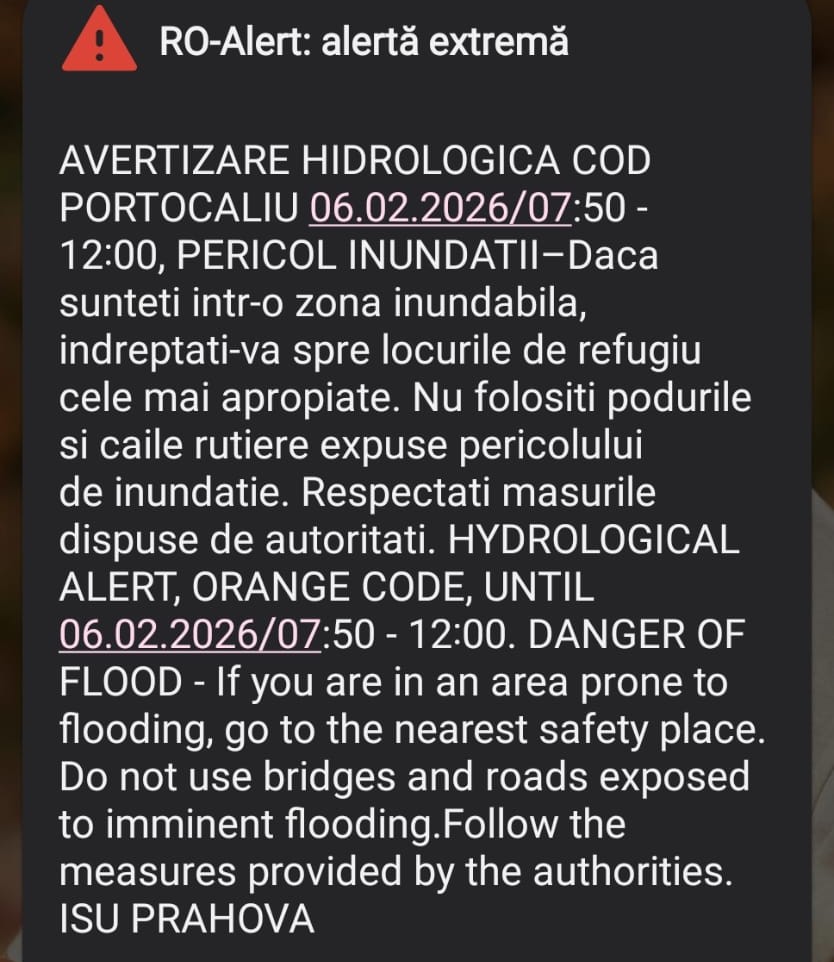Open the date link after ORANGE CODE, UNTIL
Image resolution: width=834 pixels, height=962 pixels.
[x=190, y=635]
